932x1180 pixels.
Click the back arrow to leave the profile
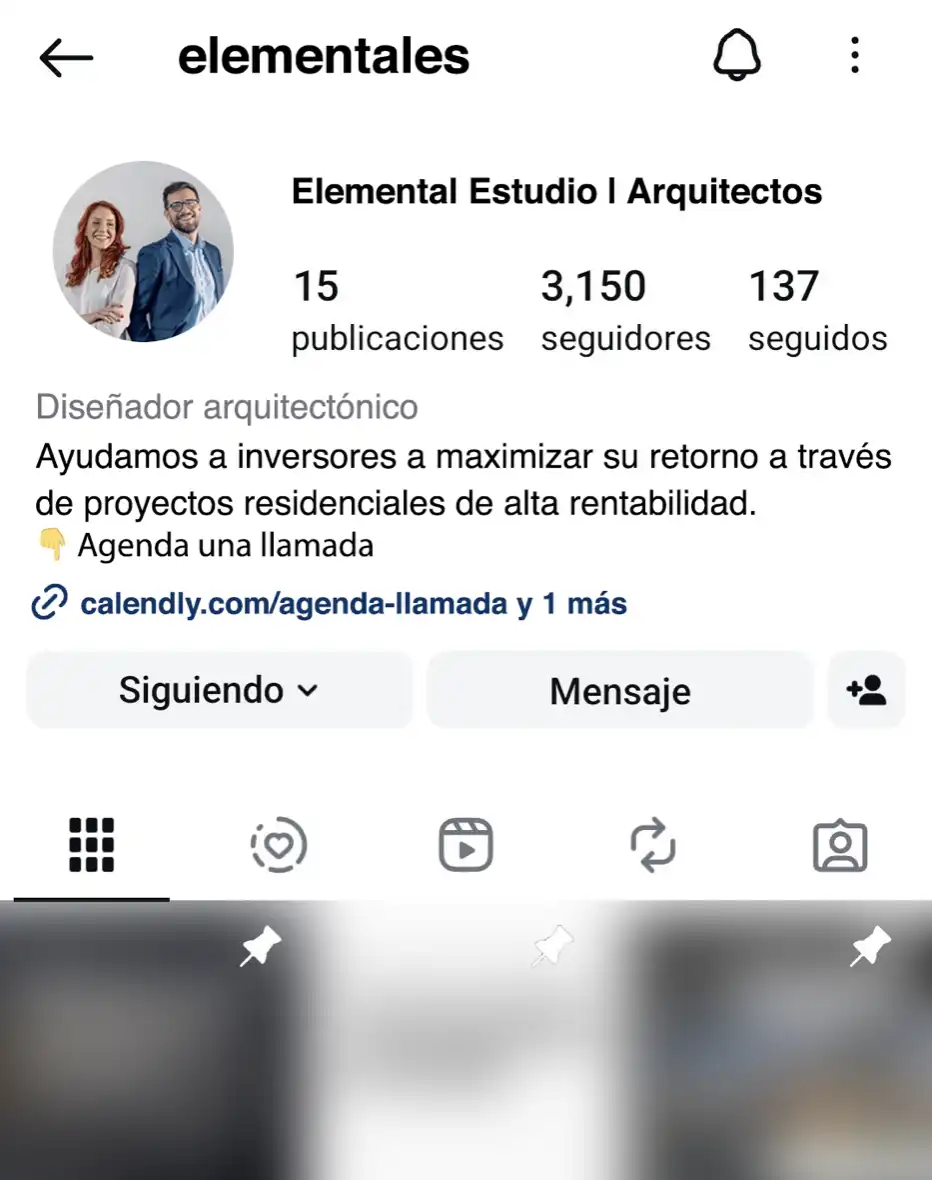(63, 57)
